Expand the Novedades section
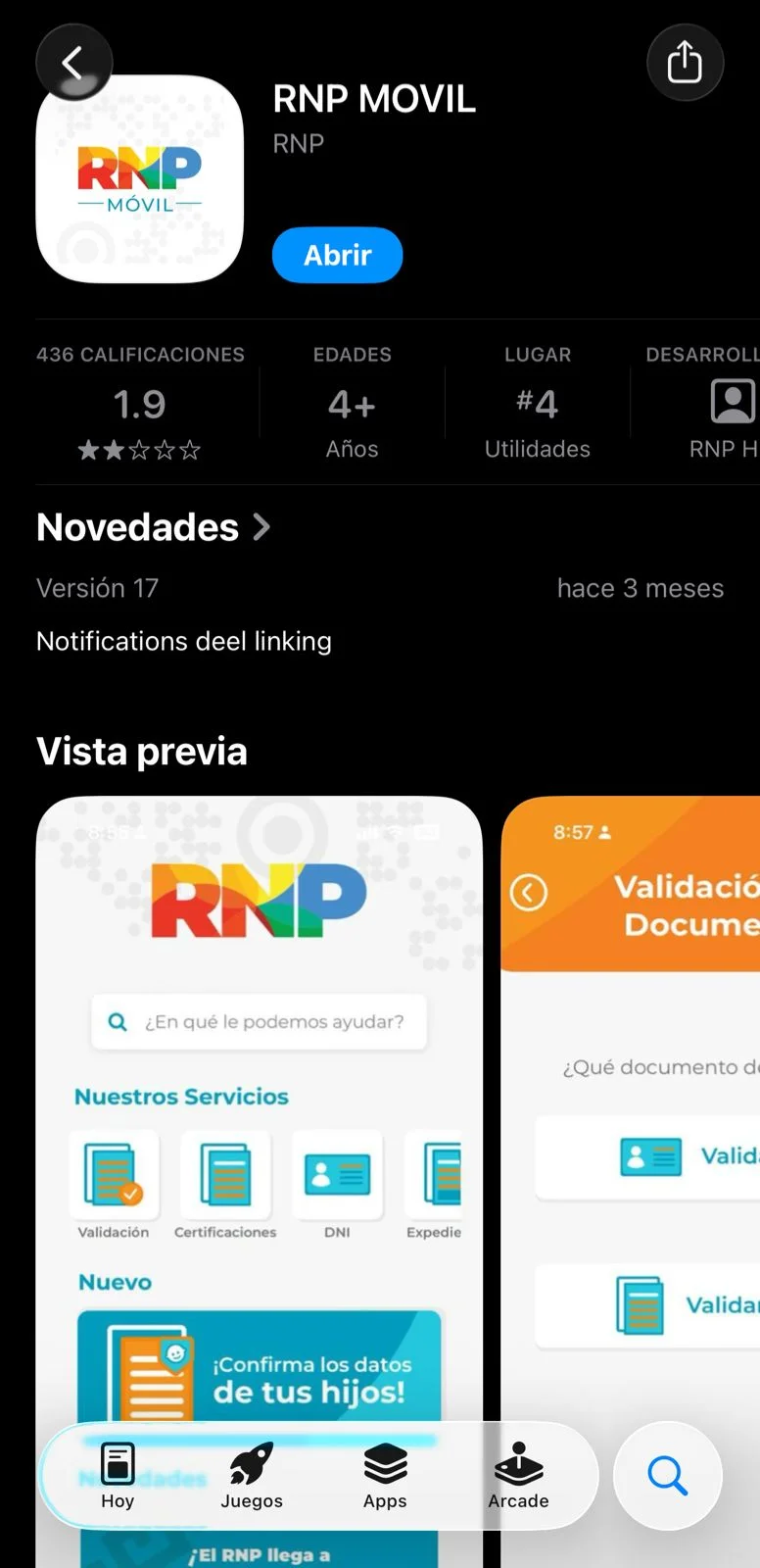760x1568 pixels. point(154,527)
